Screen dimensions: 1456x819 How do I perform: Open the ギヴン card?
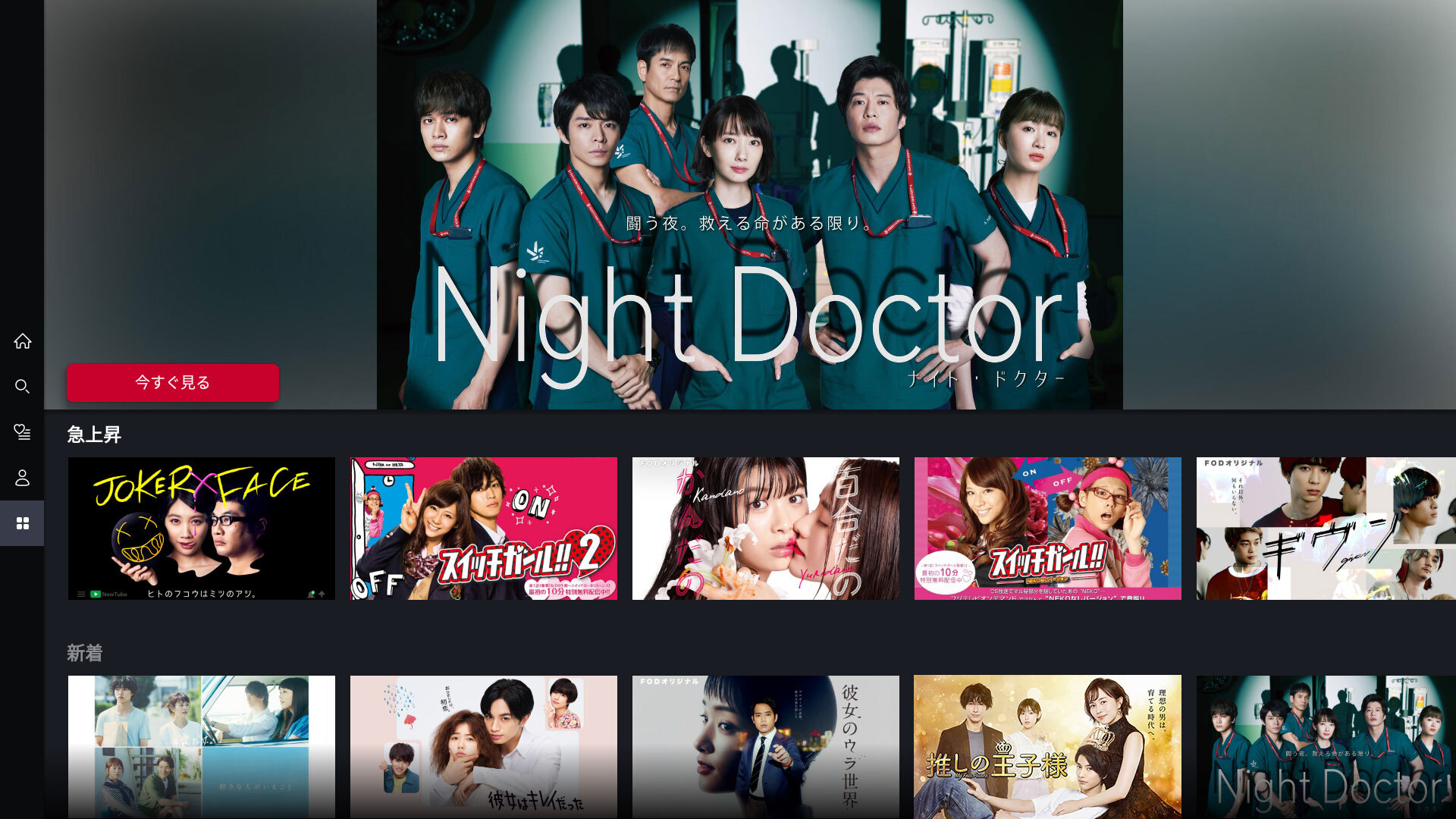[x=1326, y=529]
